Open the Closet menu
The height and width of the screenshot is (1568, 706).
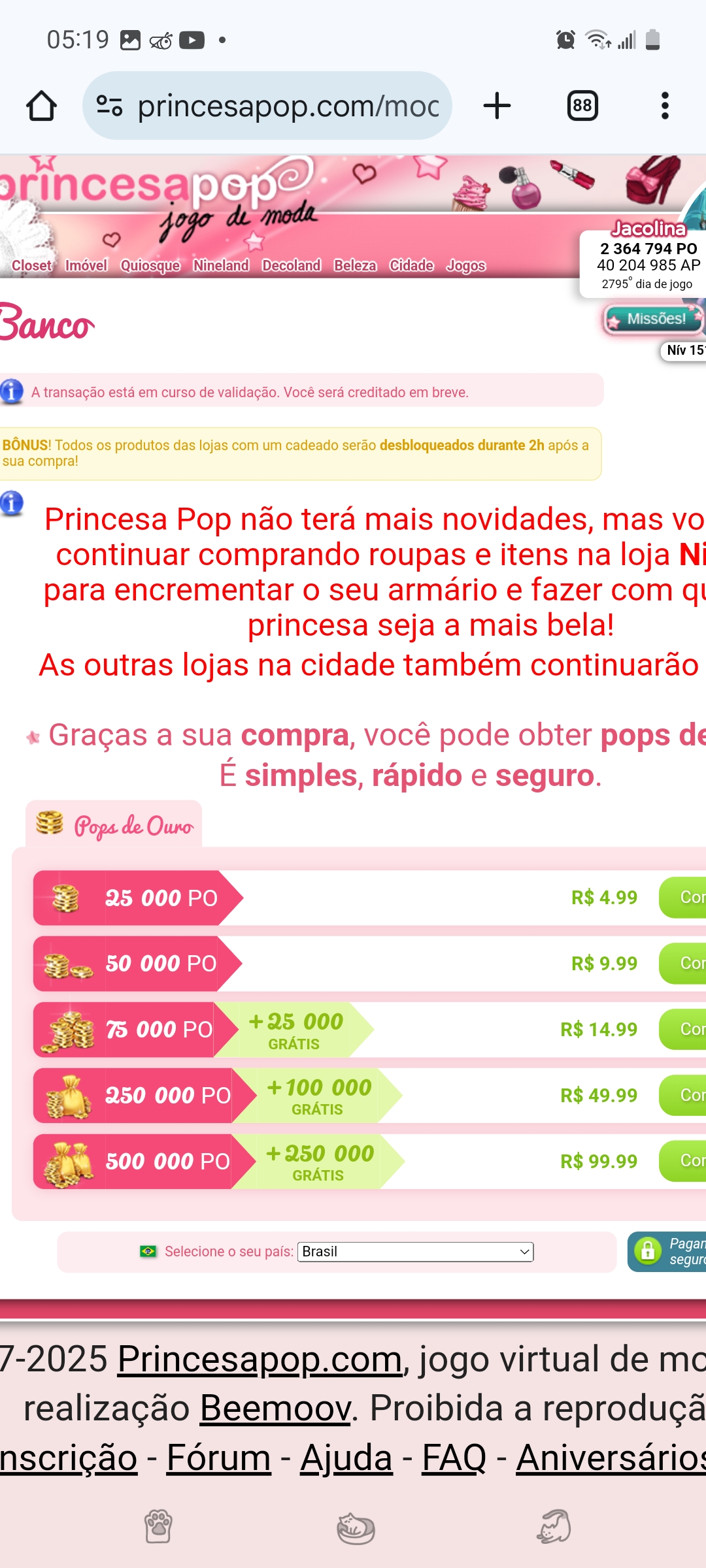click(31, 265)
